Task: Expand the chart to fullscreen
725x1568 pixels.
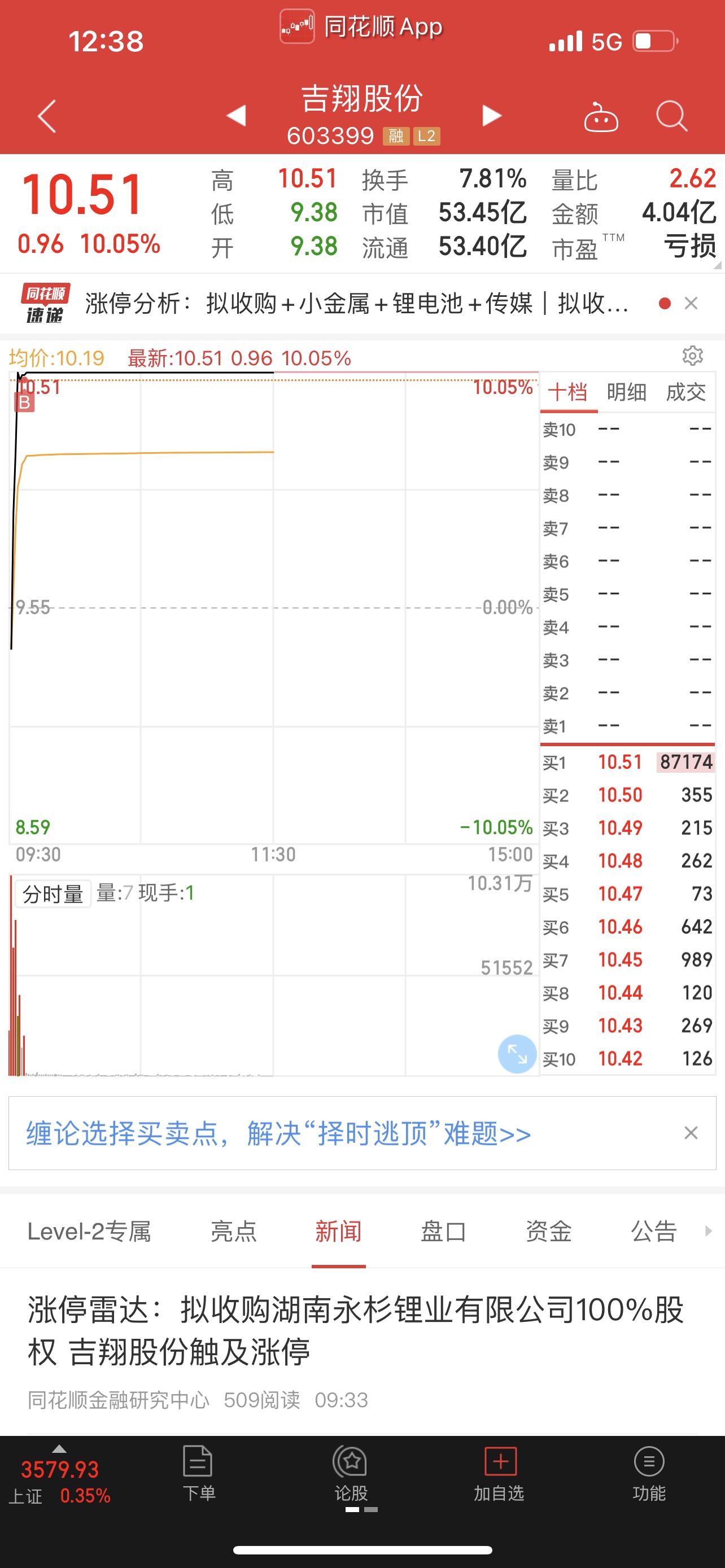Action: (517, 1054)
